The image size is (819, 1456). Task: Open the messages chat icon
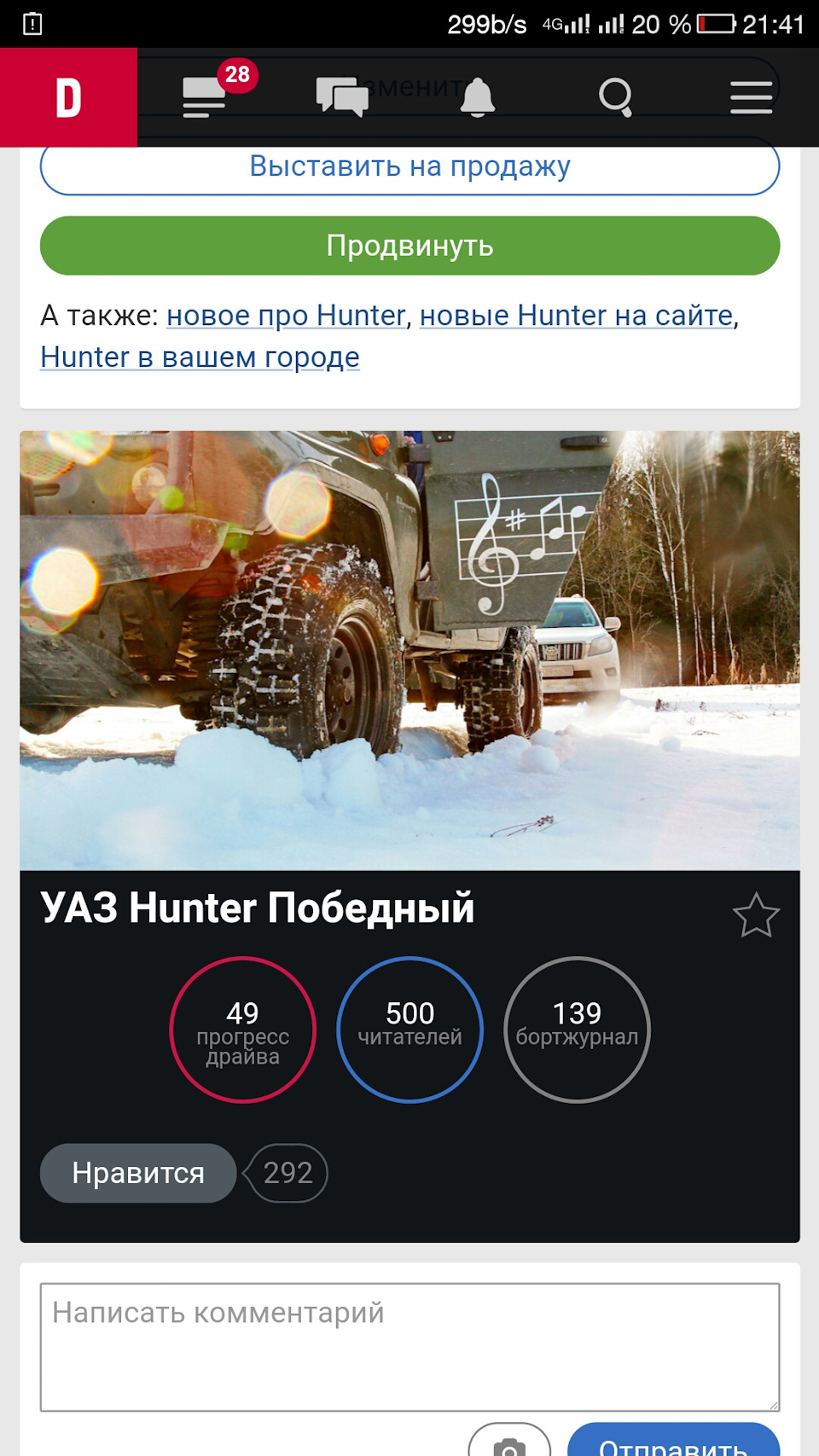[342, 97]
